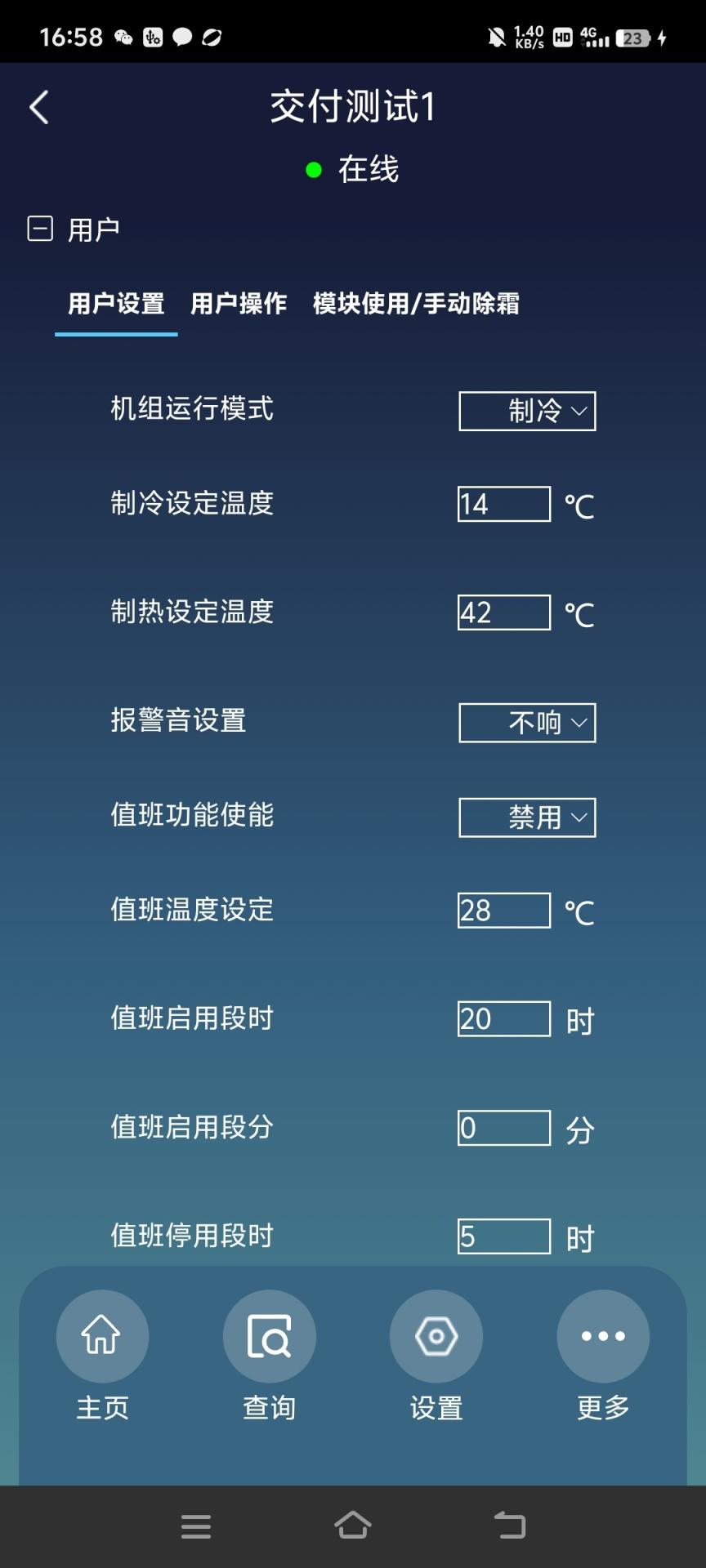This screenshot has width=706, height=1568.
Task: Switch to the 用户操作 tab
Action: coord(238,304)
